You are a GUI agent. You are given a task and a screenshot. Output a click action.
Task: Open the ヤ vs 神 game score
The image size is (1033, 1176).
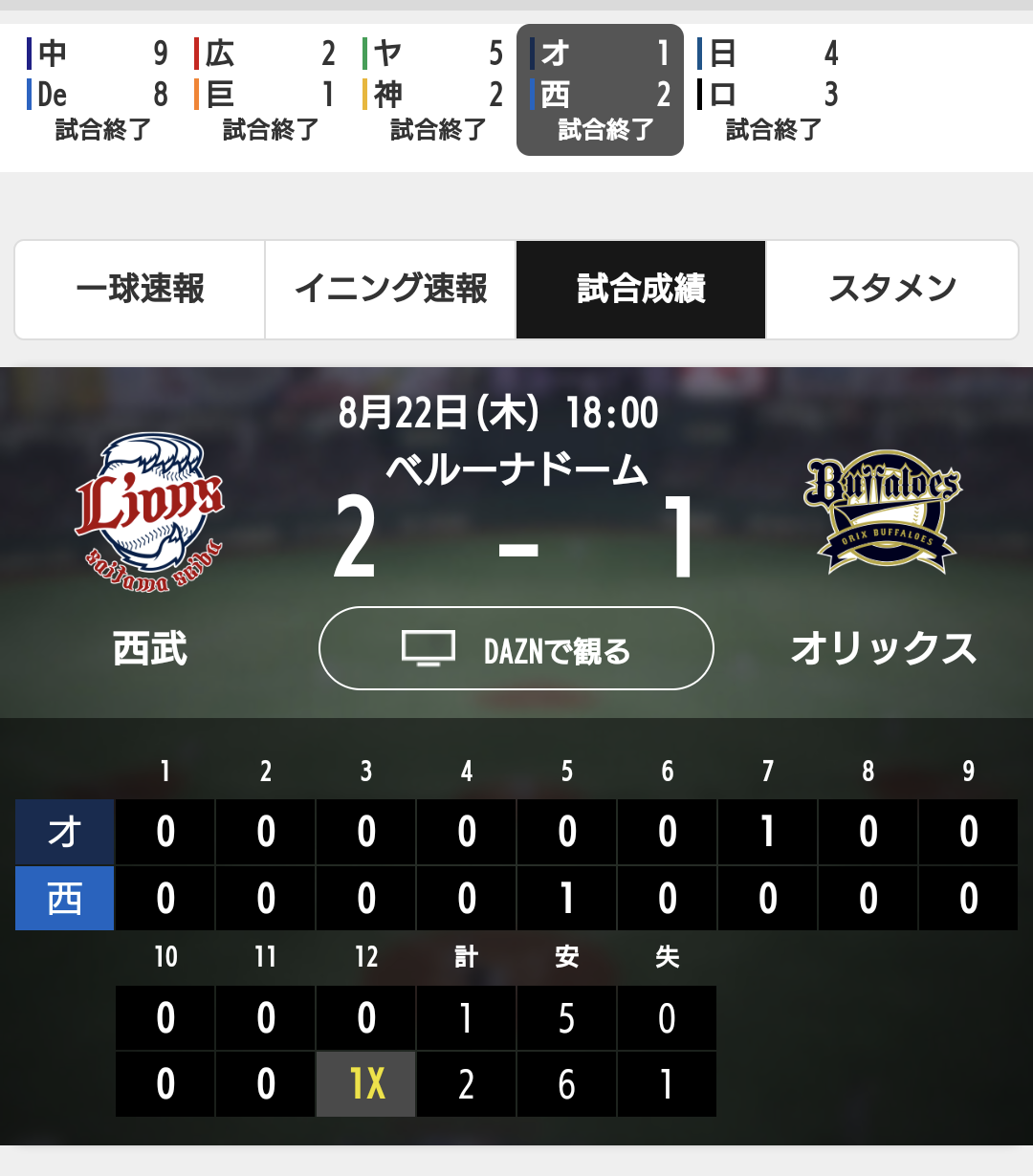pos(433,91)
